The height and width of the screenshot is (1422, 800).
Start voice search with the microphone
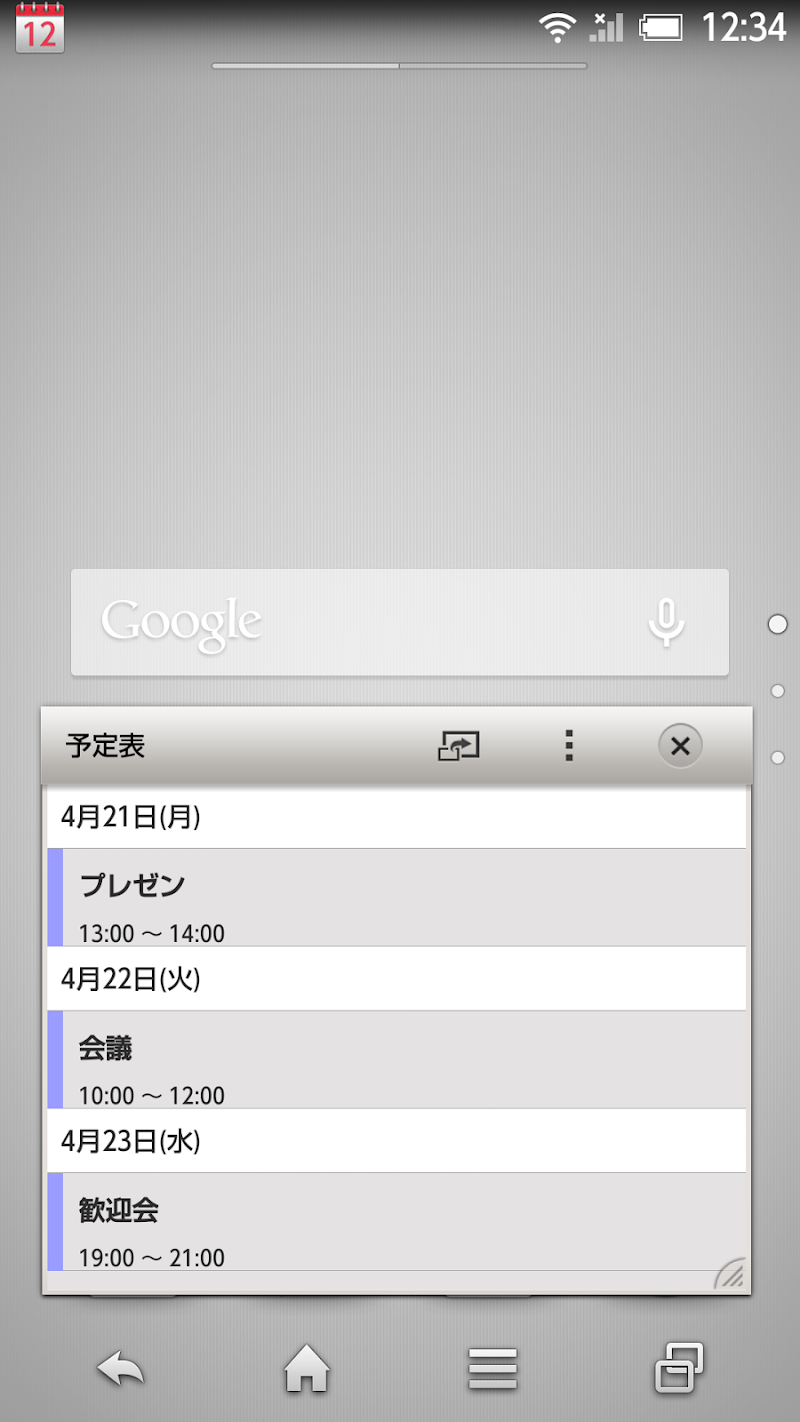pyautogui.click(x=666, y=622)
